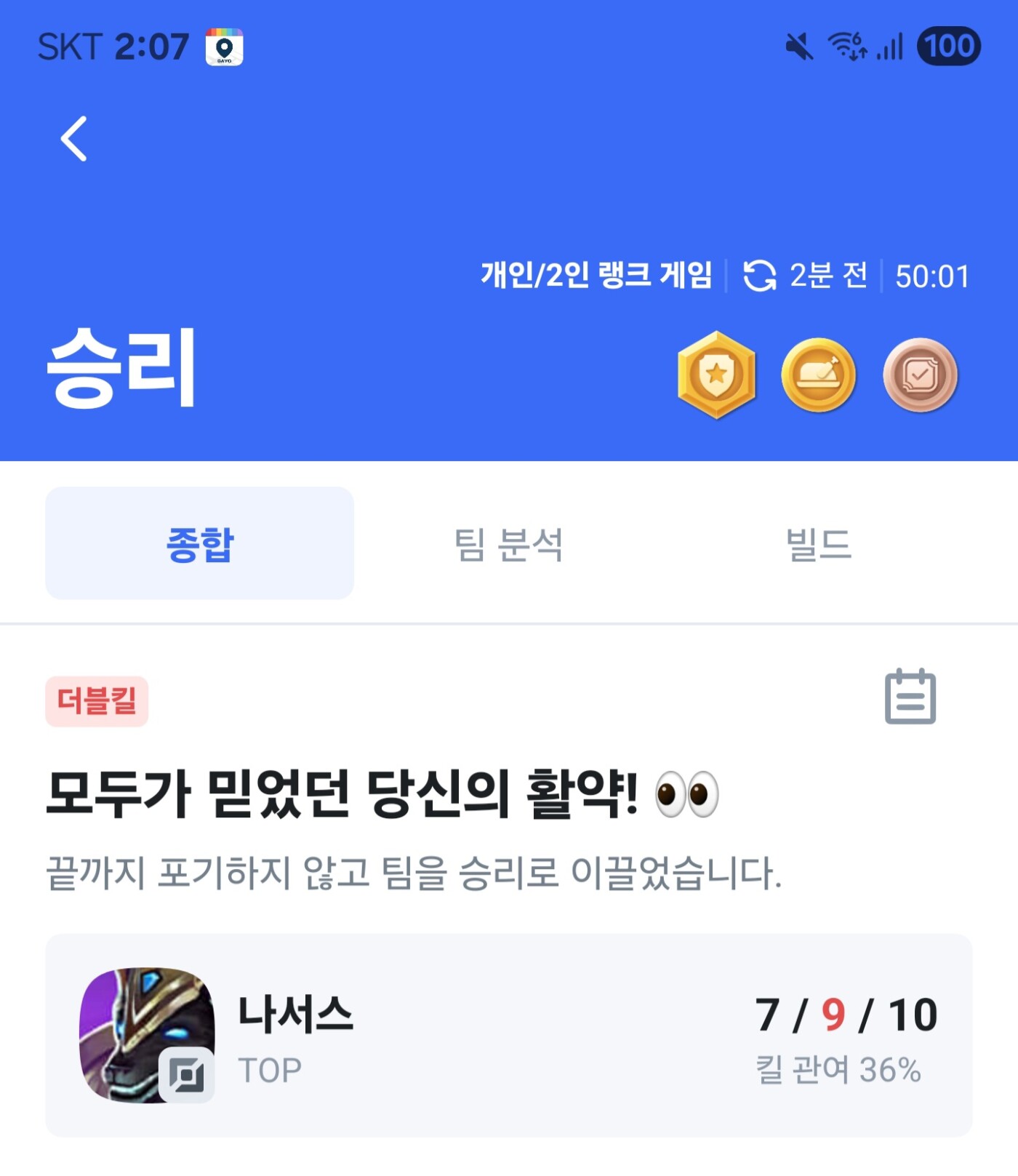Select the 종합 tab
Viewport: 1018px width, 1176px height.
pos(200,544)
